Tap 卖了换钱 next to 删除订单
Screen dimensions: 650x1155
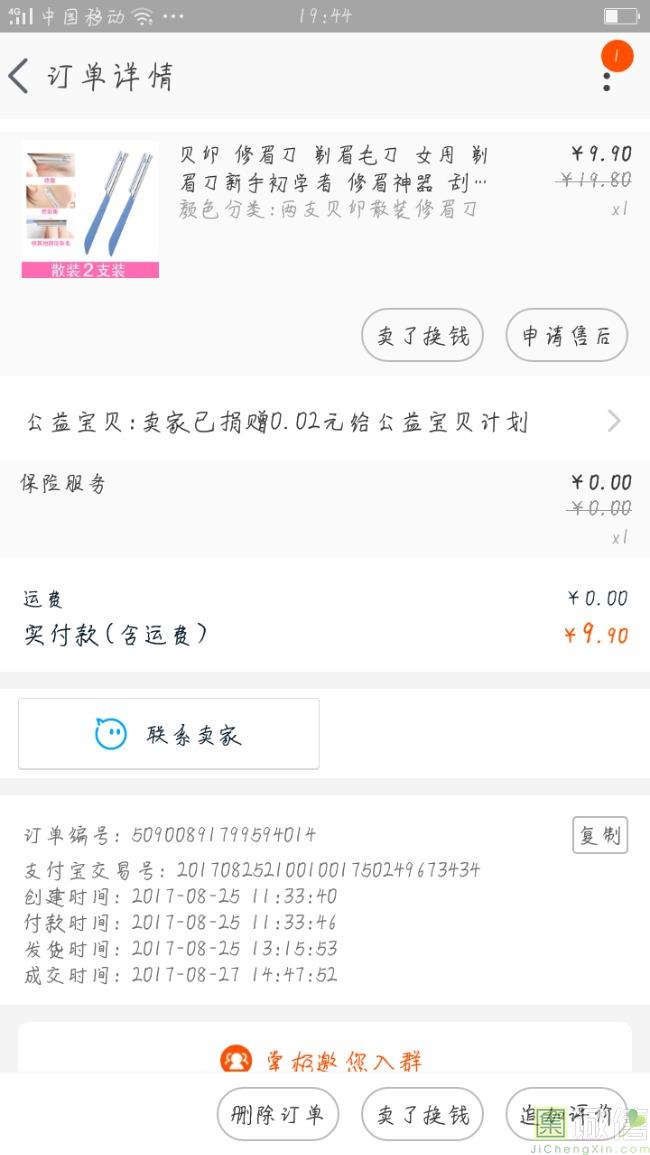pos(422,1114)
